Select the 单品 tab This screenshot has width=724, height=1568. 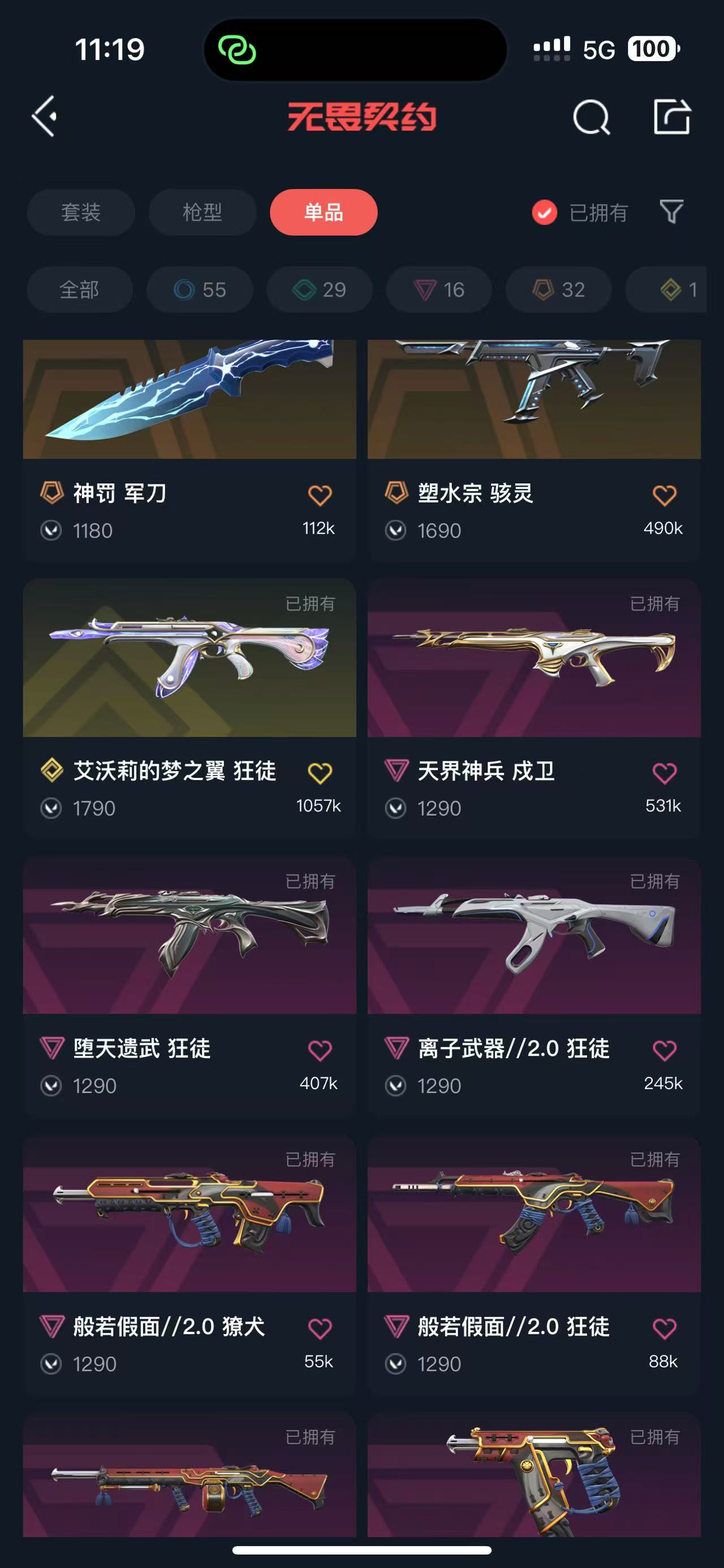tap(324, 213)
